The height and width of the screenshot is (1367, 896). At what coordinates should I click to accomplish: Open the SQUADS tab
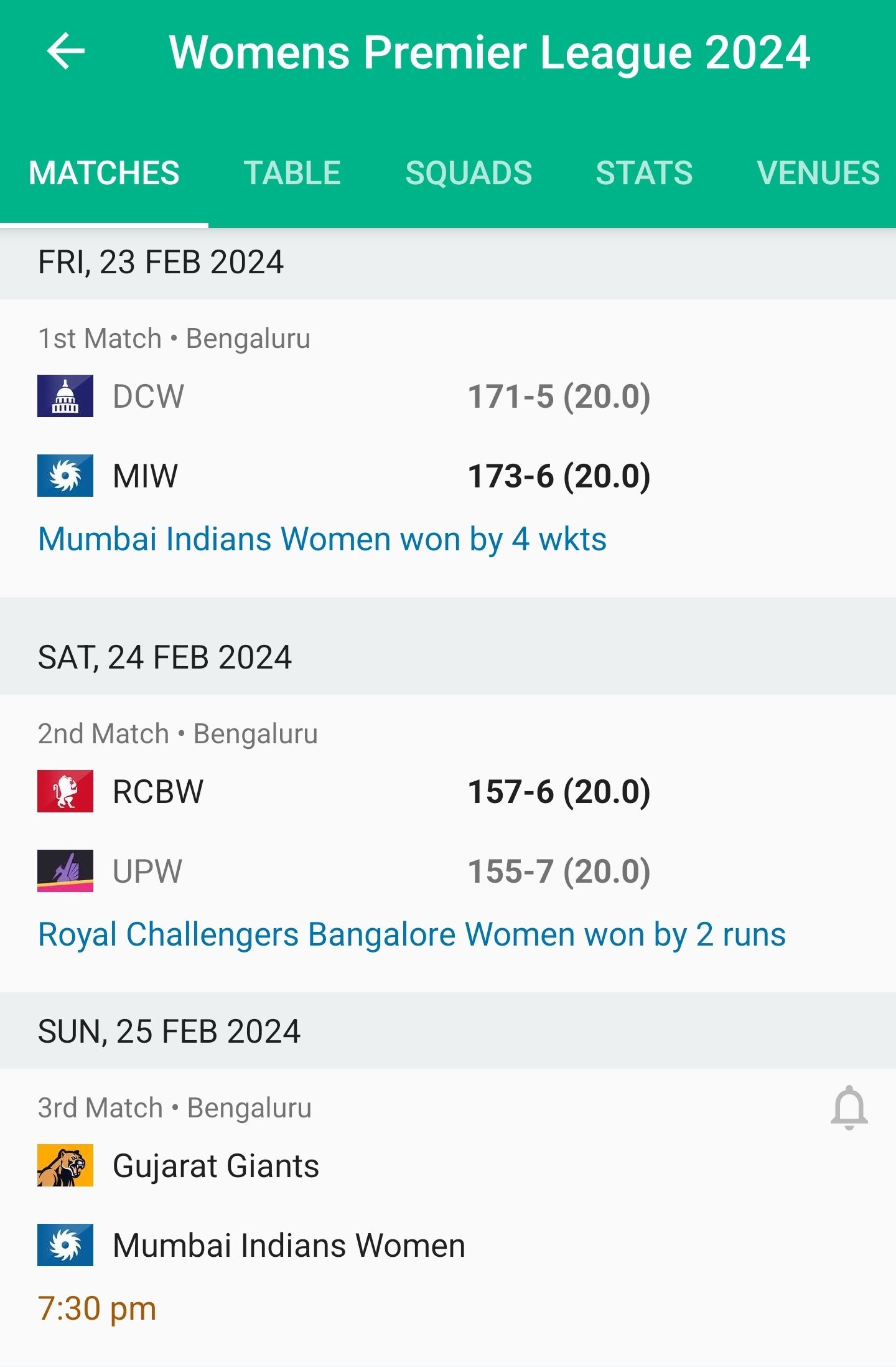pyautogui.click(x=469, y=172)
